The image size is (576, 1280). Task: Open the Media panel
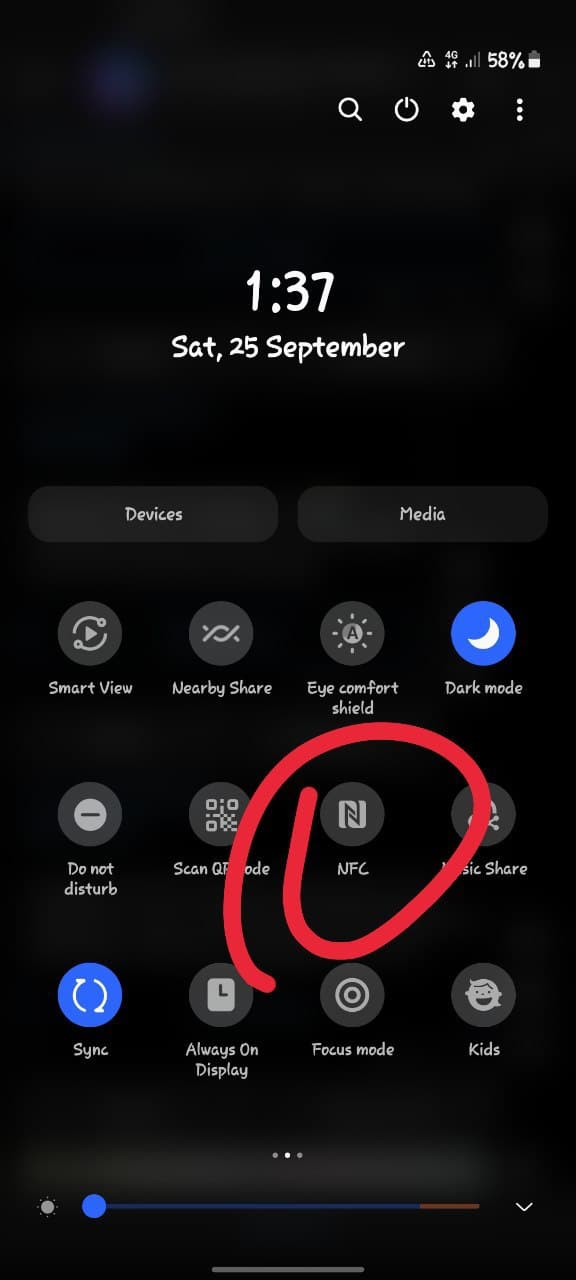coord(422,514)
